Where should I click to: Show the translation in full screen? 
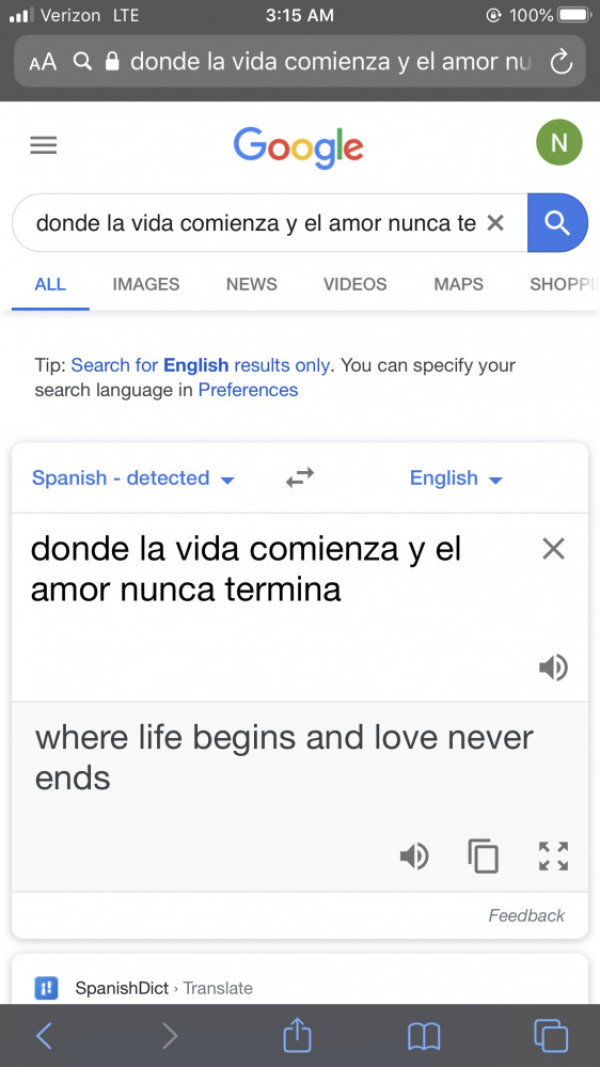click(553, 856)
